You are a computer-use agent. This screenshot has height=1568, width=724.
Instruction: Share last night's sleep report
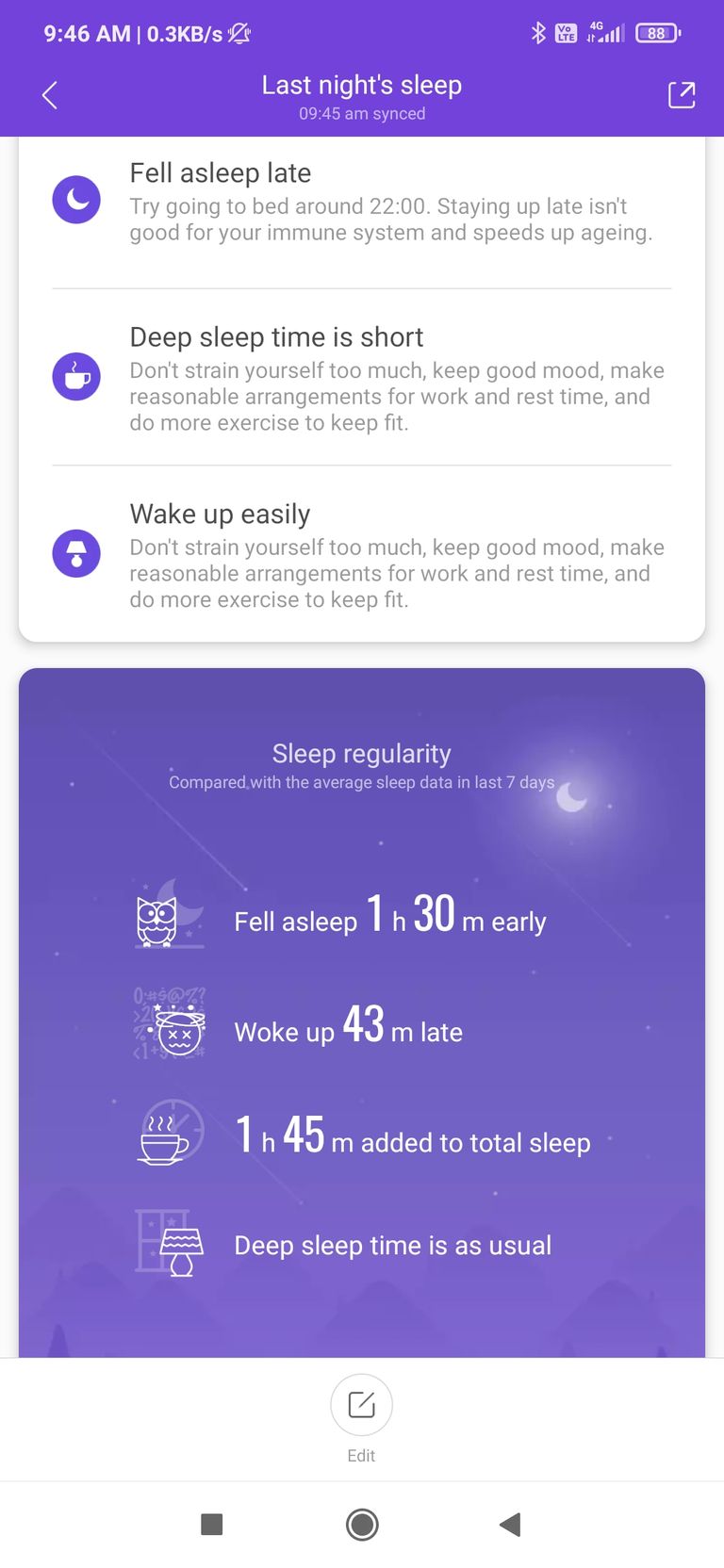682,95
